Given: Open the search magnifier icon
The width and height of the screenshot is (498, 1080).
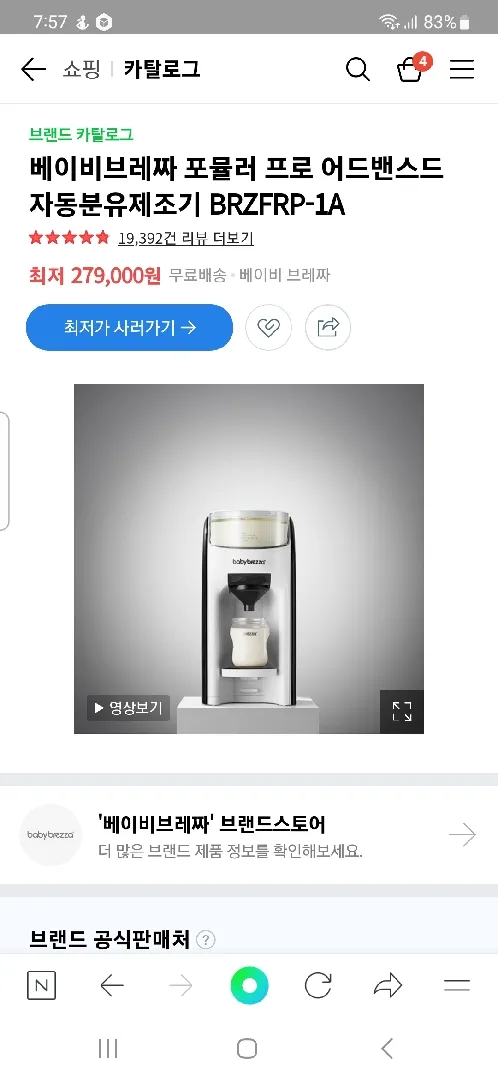Looking at the screenshot, I should 357,69.
